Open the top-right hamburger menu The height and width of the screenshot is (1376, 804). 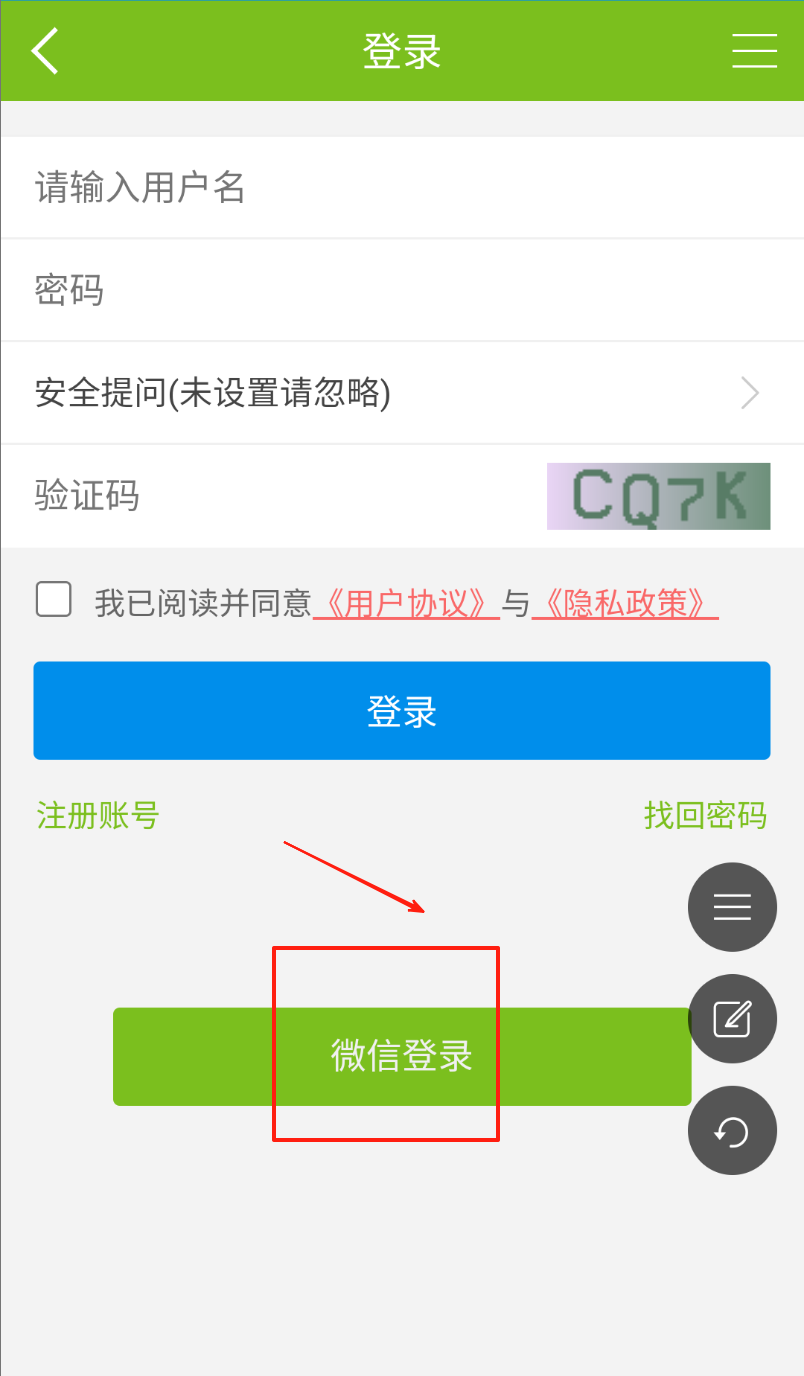(x=754, y=51)
